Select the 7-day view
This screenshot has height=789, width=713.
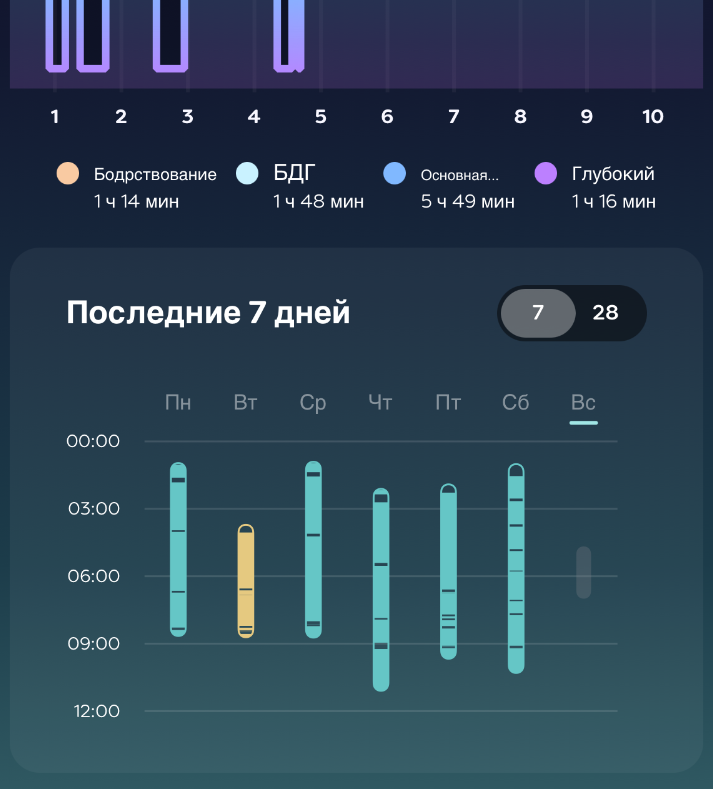(x=538, y=313)
